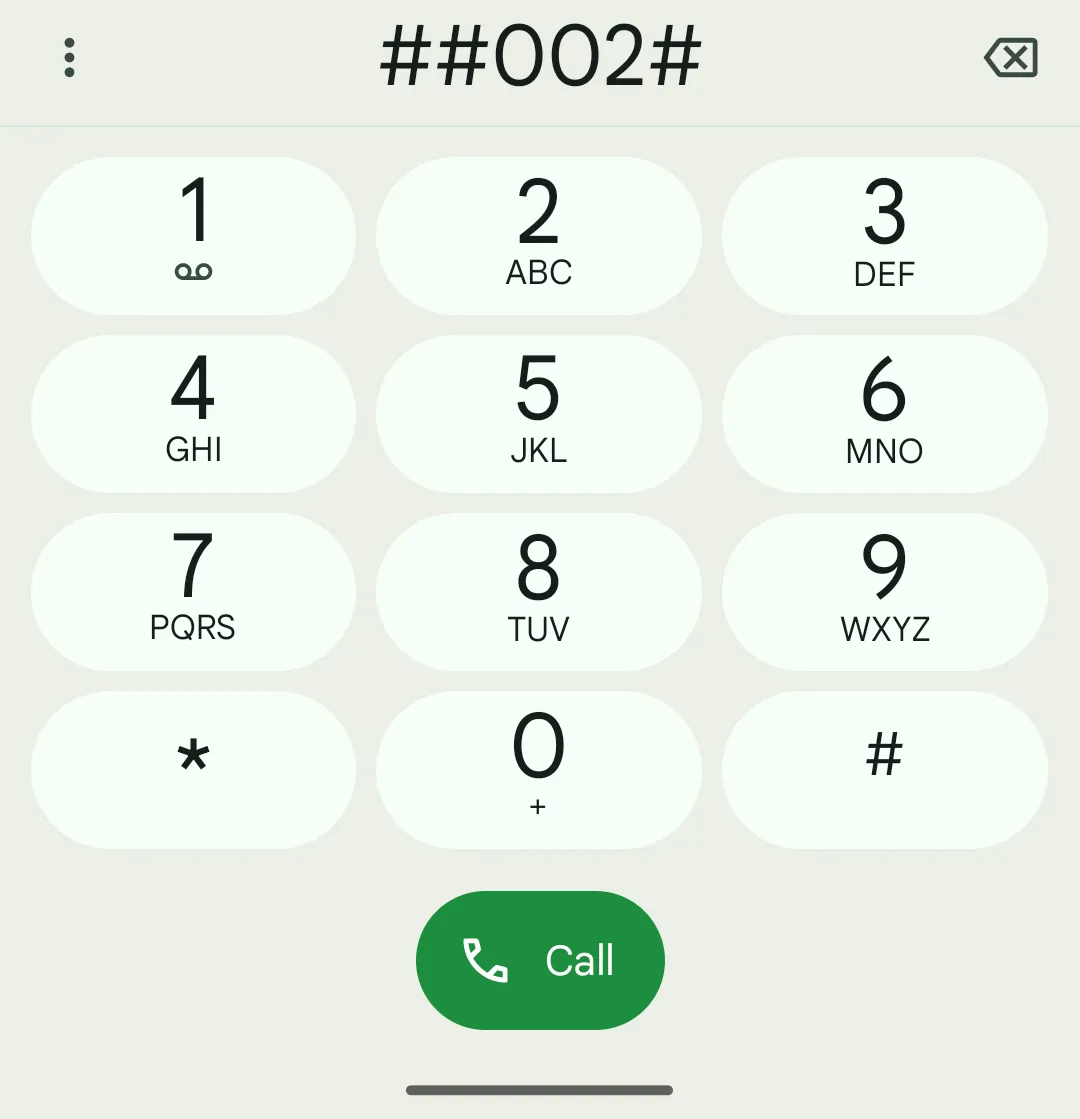Open the three-dot overflow menu

tap(69, 58)
